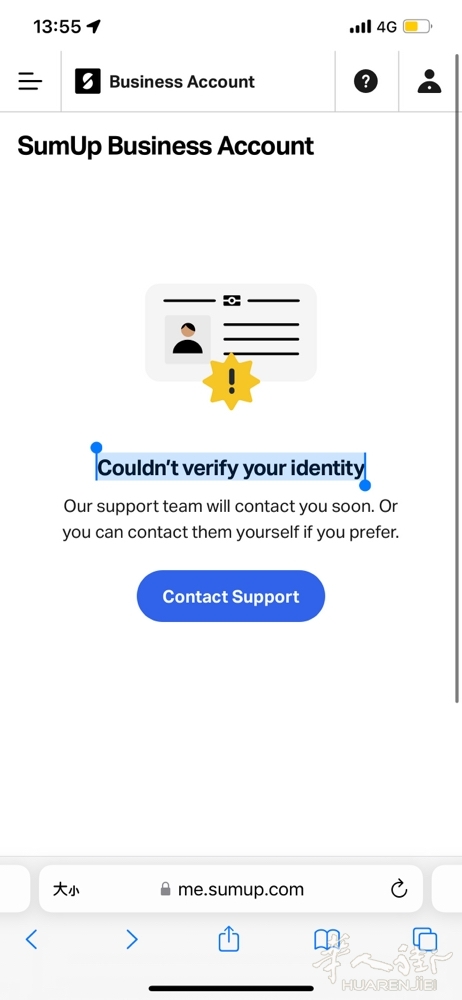
Task: Share this page from Safari toolbar
Action: pyautogui.click(x=229, y=939)
